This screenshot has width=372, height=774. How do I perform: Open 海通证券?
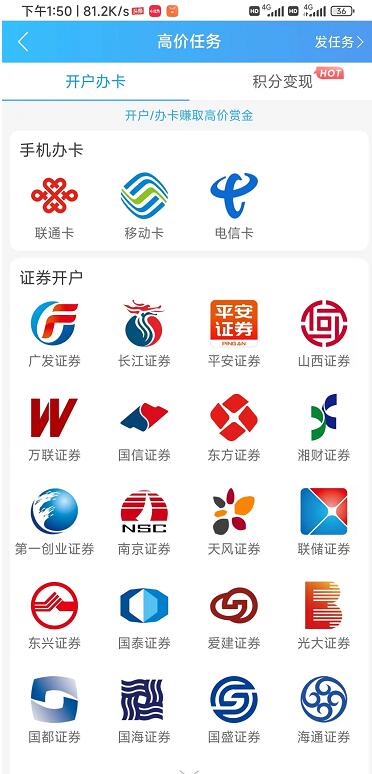coord(324,710)
